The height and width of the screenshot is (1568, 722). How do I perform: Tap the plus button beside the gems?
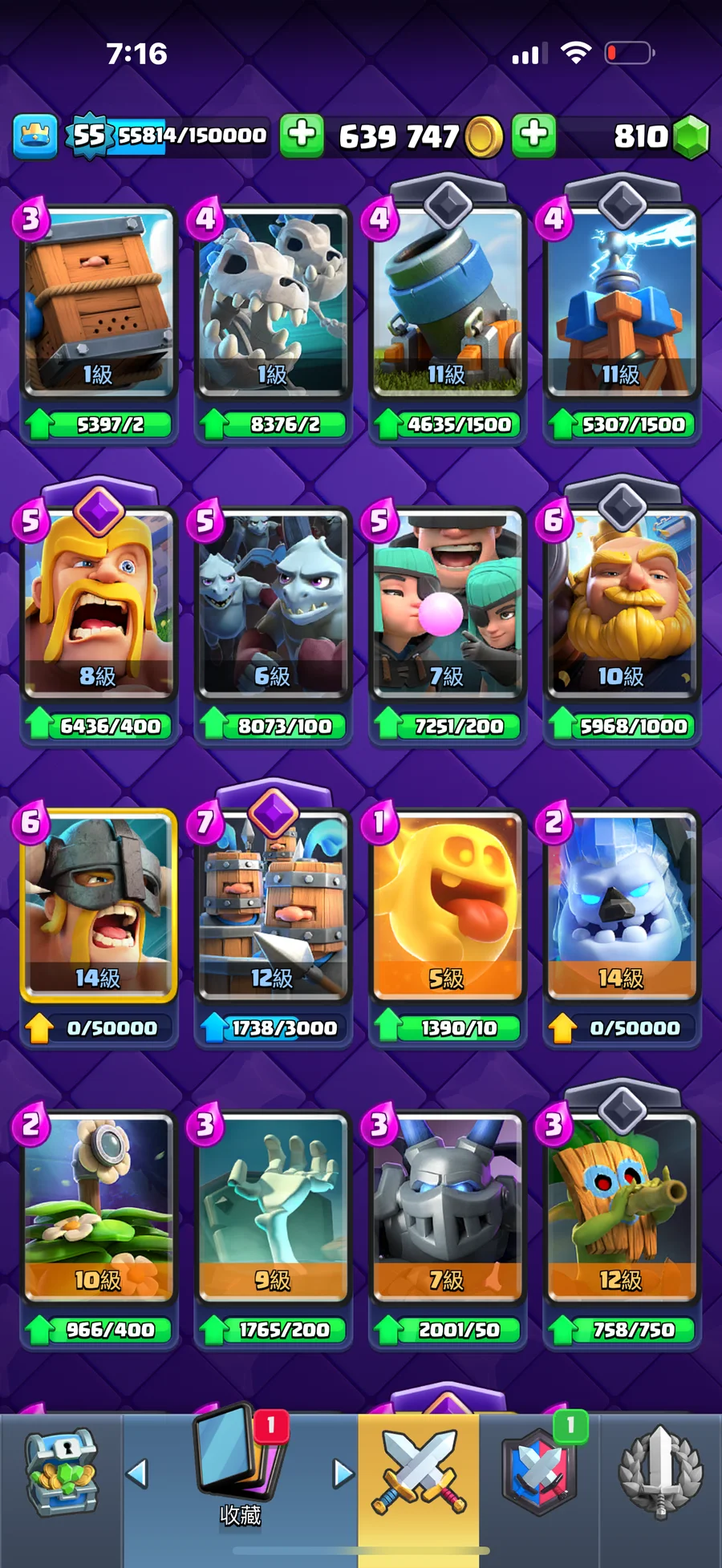tap(534, 135)
